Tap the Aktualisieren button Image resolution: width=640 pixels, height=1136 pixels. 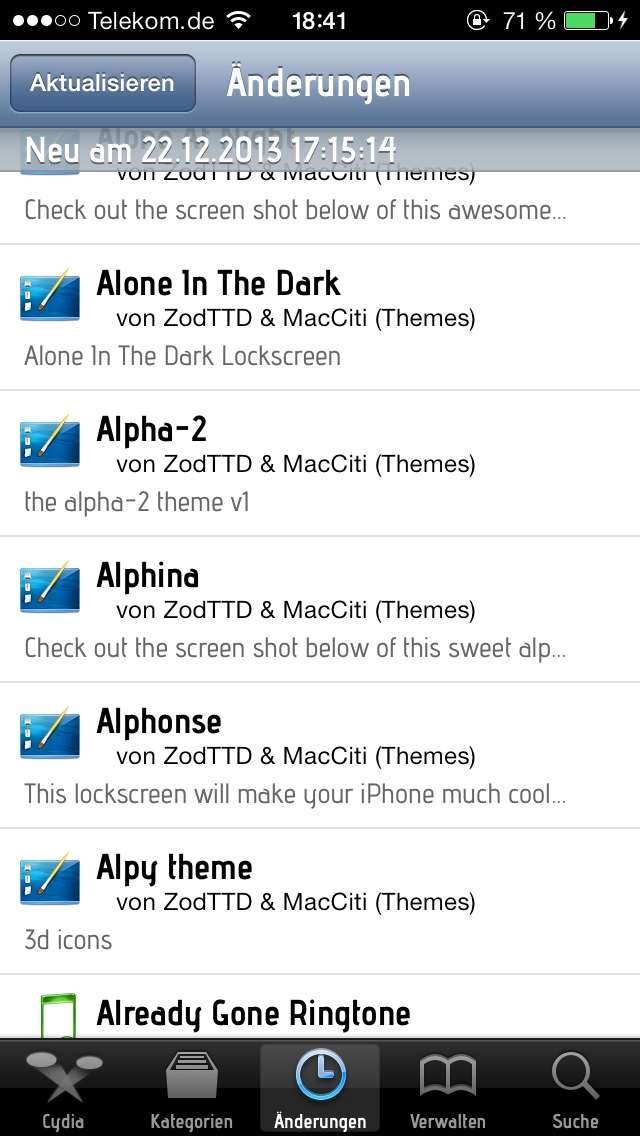[102, 84]
